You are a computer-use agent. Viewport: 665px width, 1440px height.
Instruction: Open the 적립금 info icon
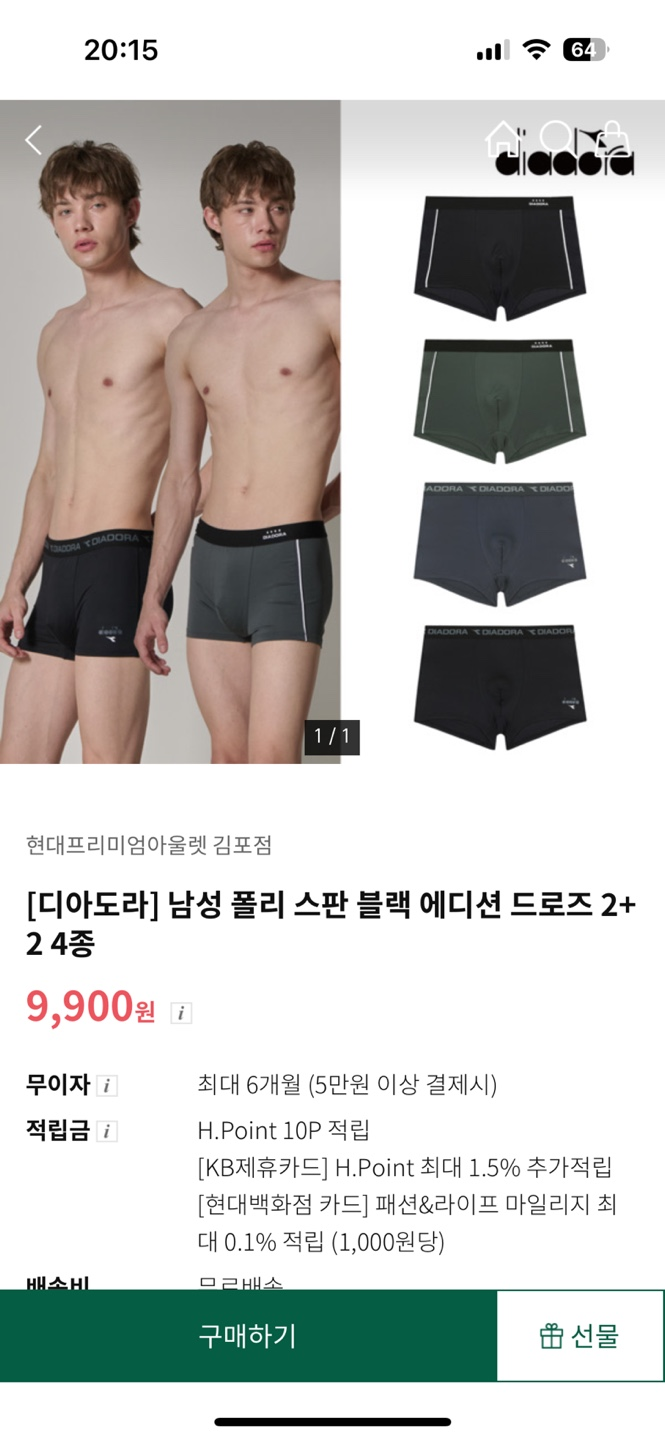[107, 1132]
